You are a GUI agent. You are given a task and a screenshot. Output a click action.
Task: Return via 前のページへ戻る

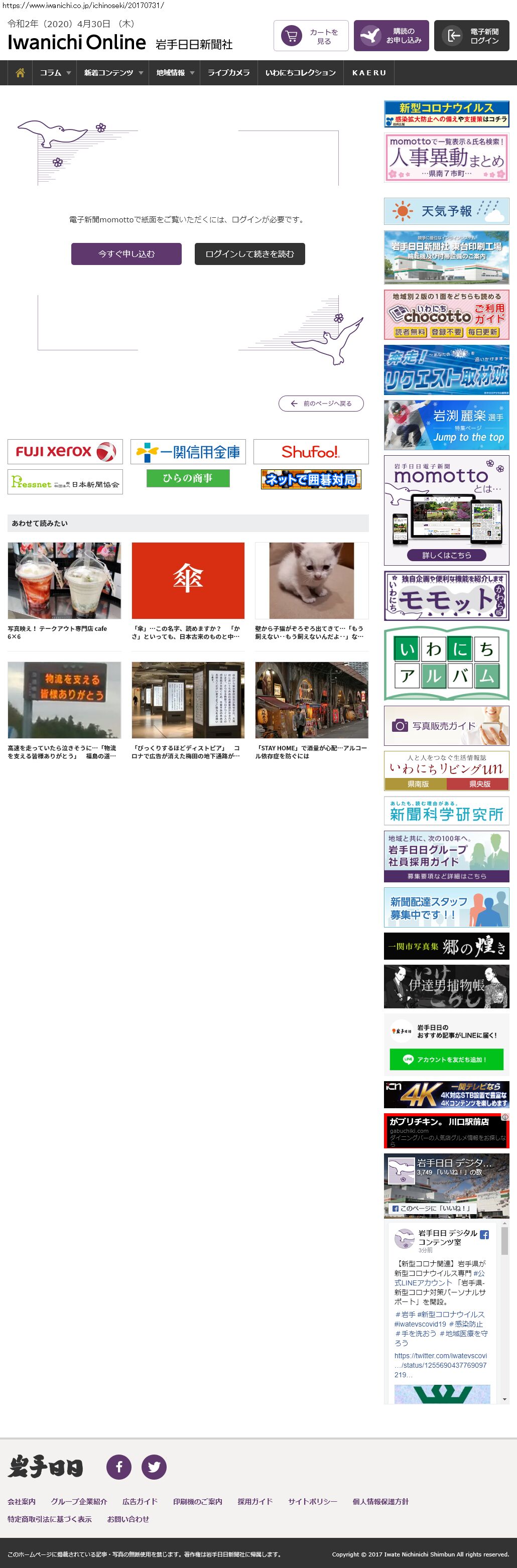pos(321,404)
